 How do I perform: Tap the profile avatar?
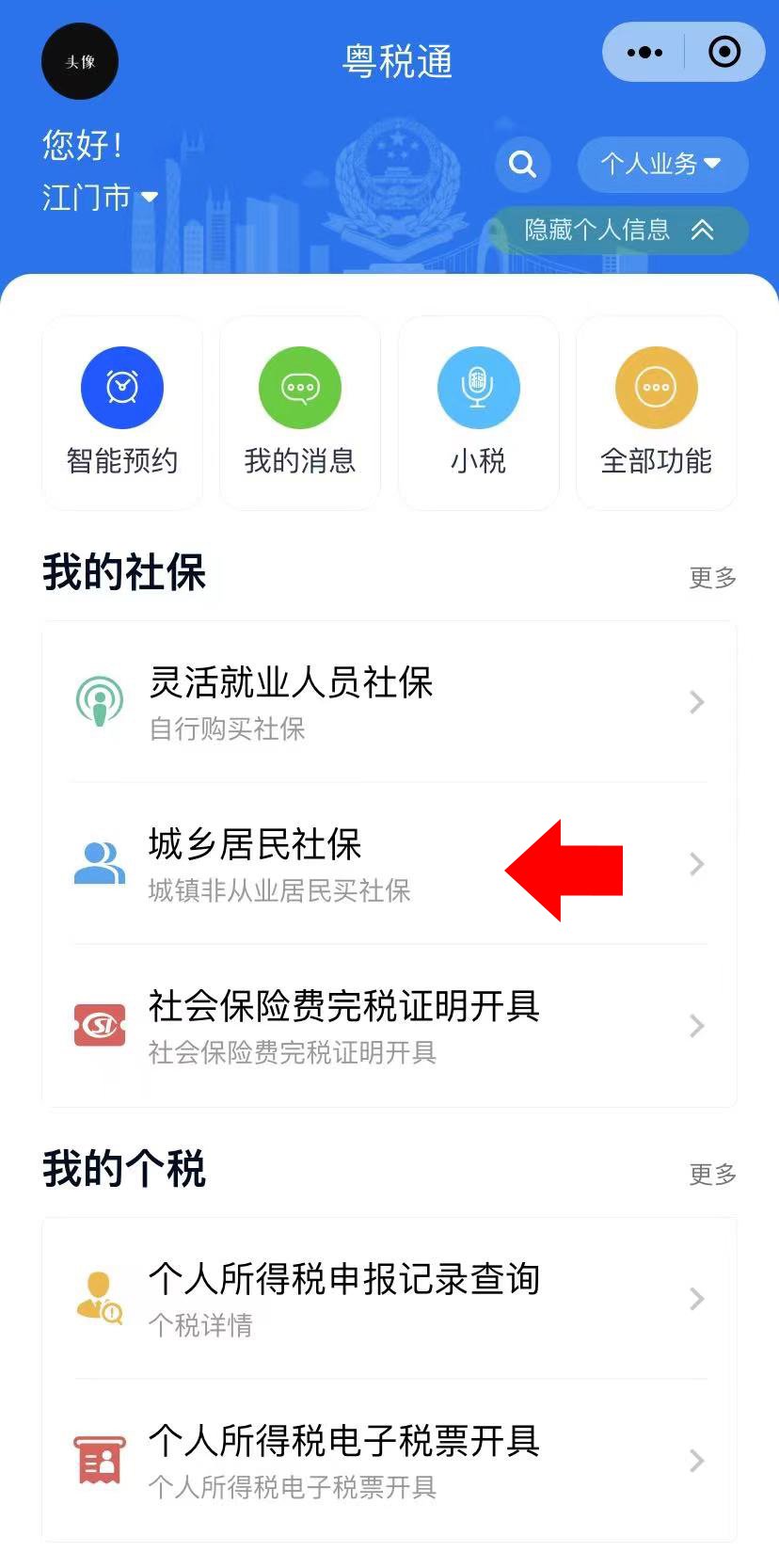point(80,61)
